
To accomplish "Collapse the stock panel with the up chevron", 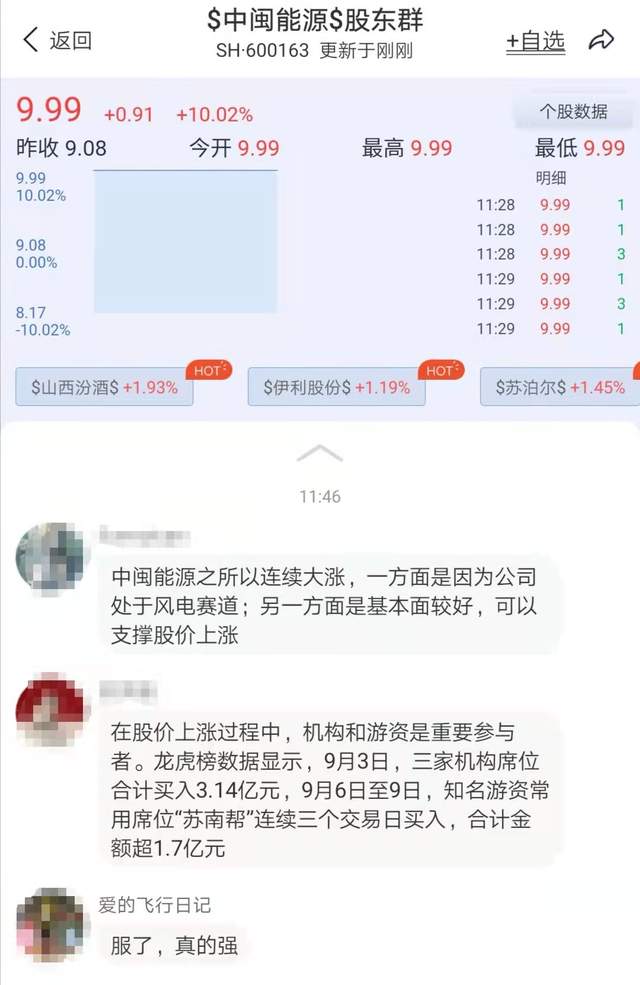I will coord(320,454).
